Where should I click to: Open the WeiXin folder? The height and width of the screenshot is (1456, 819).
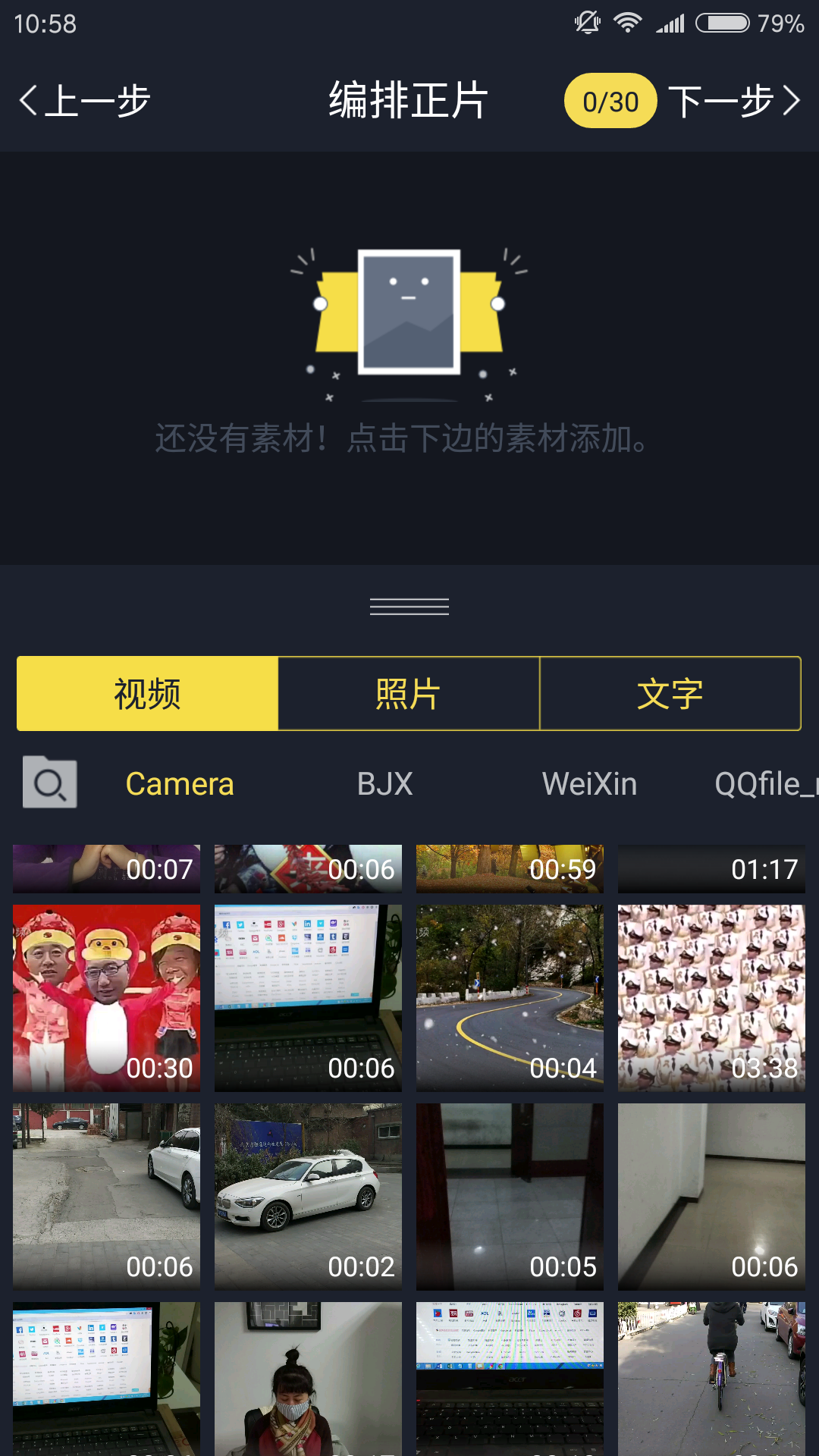(x=589, y=784)
